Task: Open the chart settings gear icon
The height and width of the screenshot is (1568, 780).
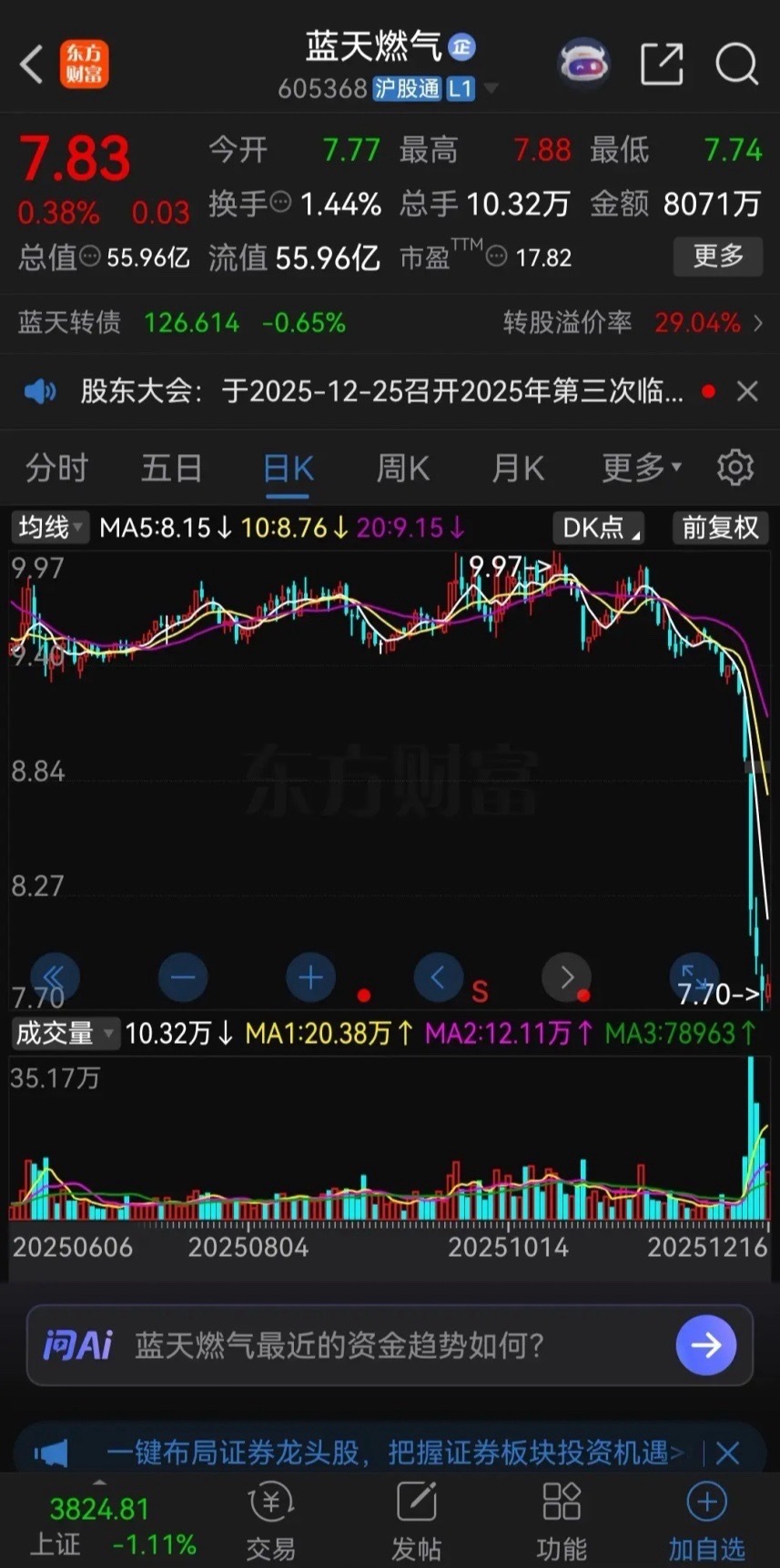Action: click(x=734, y=467)
